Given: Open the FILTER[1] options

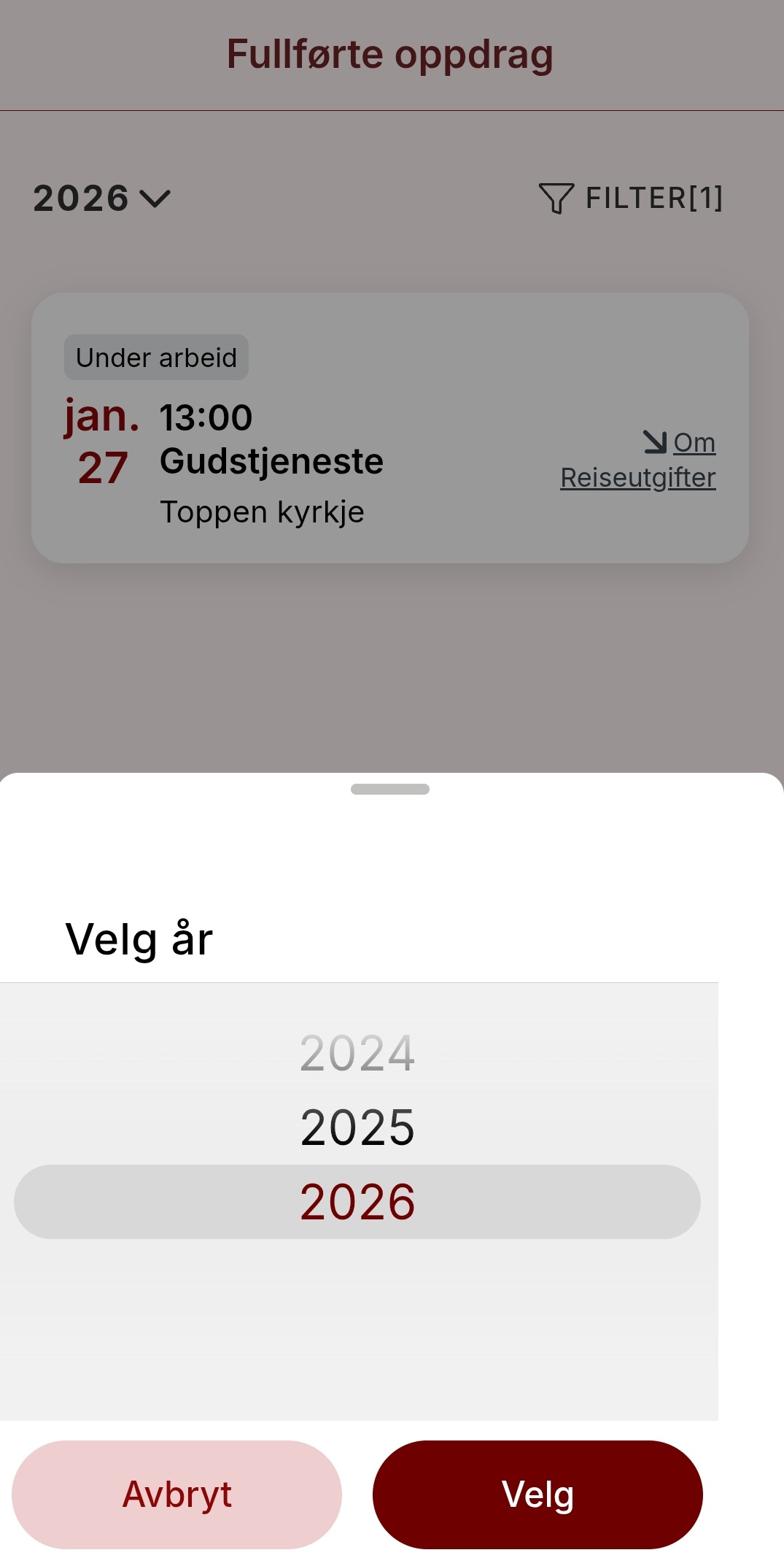Looking at the screenshot, I should pos(631,198).
